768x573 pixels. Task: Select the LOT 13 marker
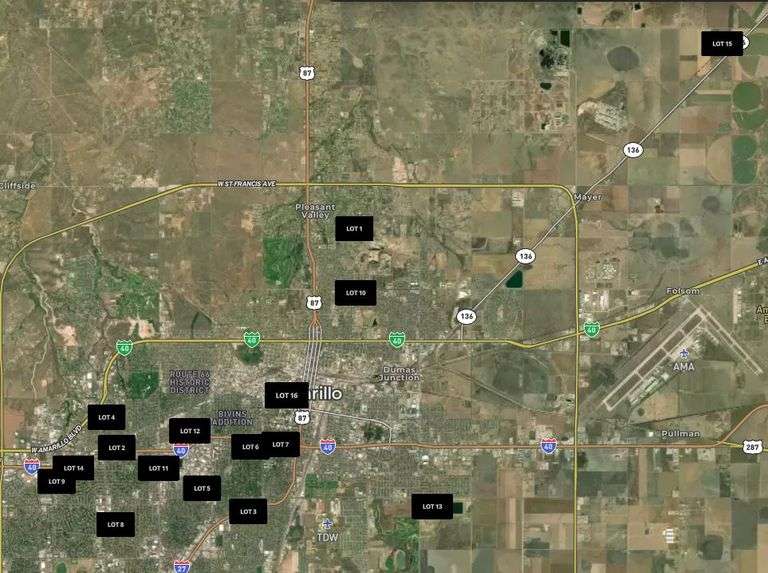[432, 506]
